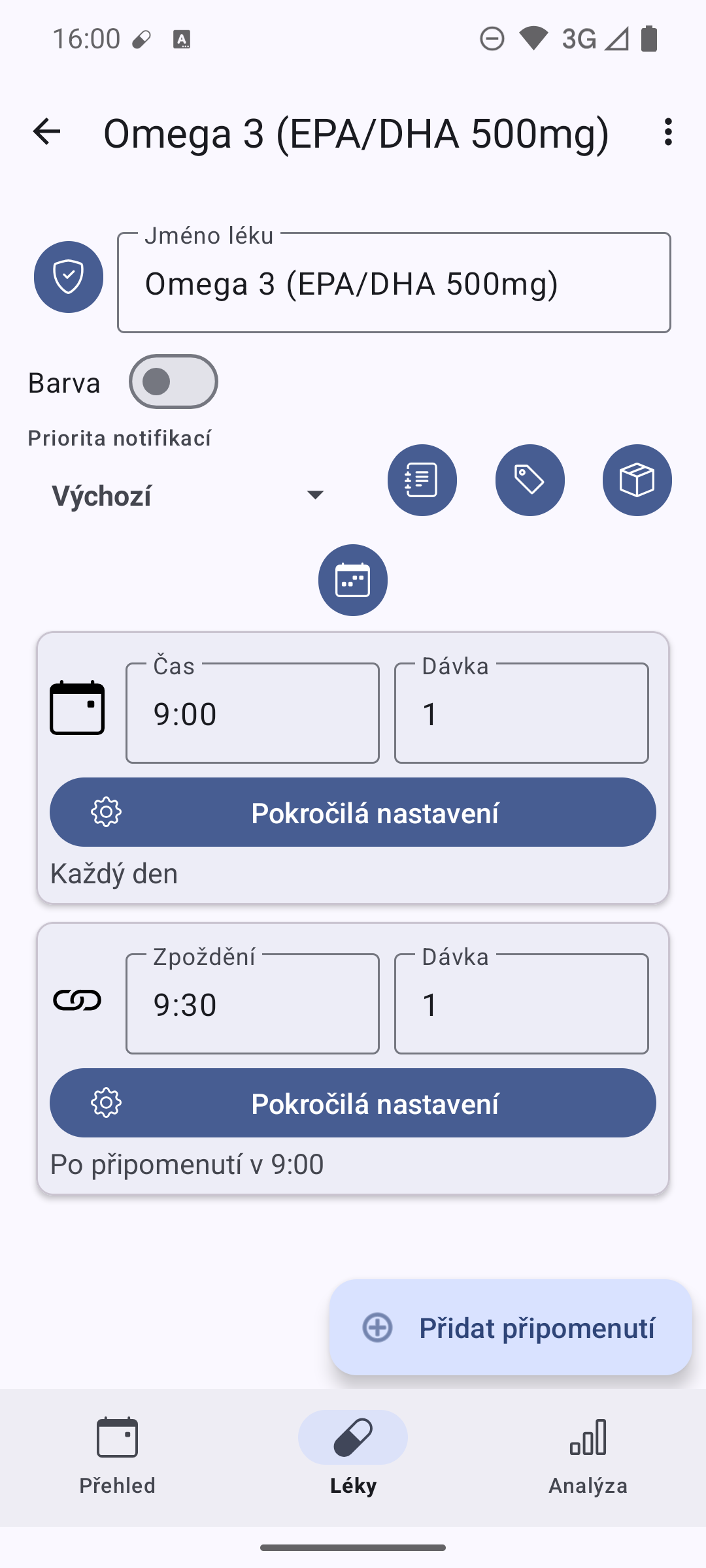Open the tags icon
Image resolution: width=706 pixels, height=1568 pixels.
pos(529,480)
